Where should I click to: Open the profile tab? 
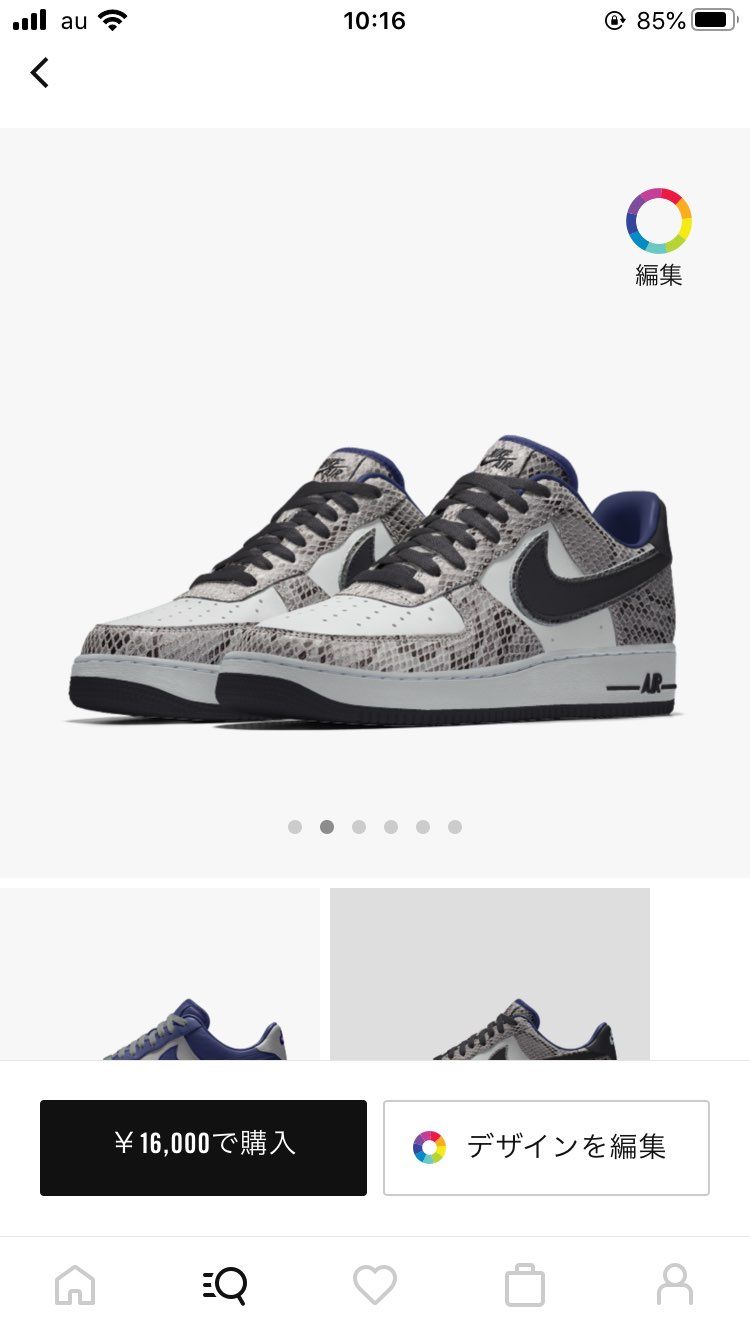pos(675,1285)
